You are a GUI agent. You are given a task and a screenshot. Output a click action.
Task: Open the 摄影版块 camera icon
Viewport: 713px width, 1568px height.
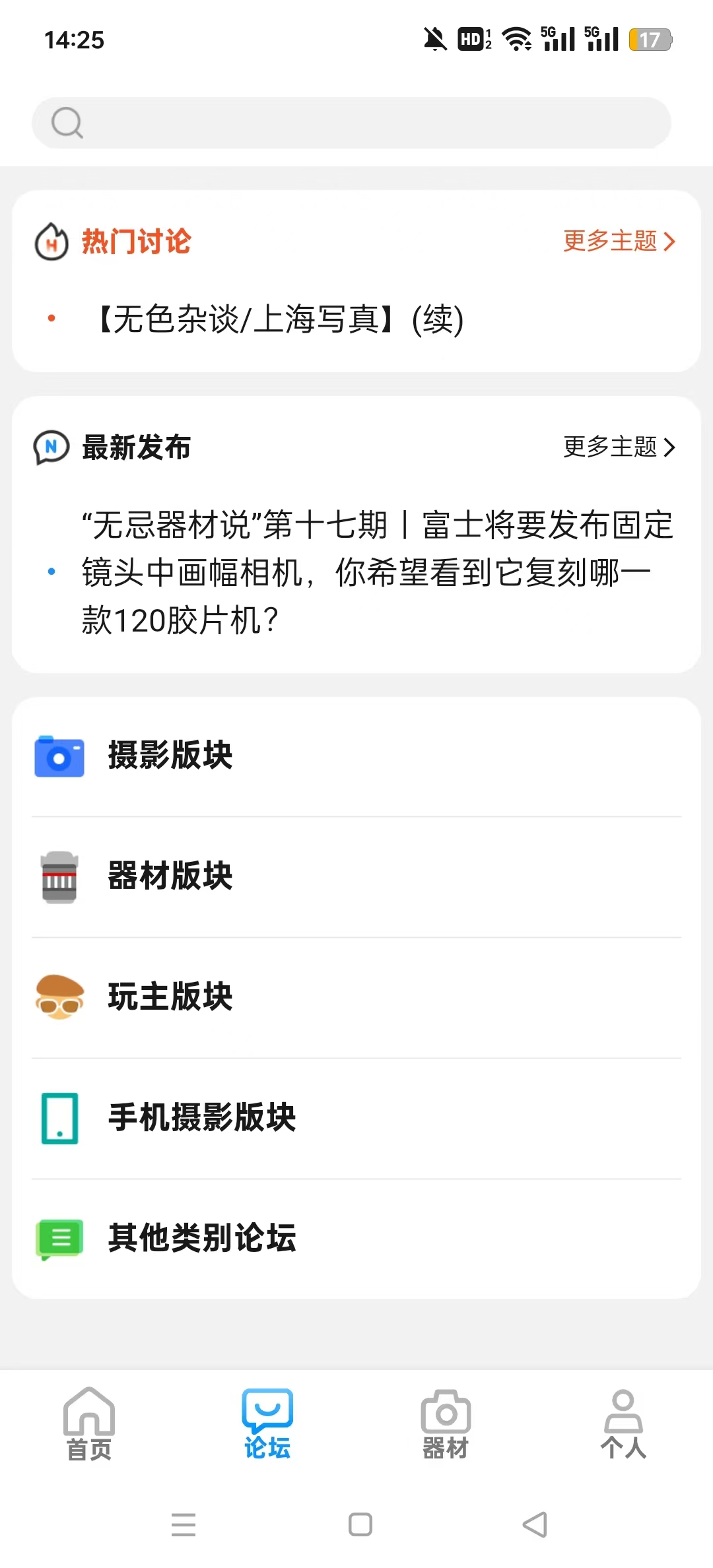59,757
